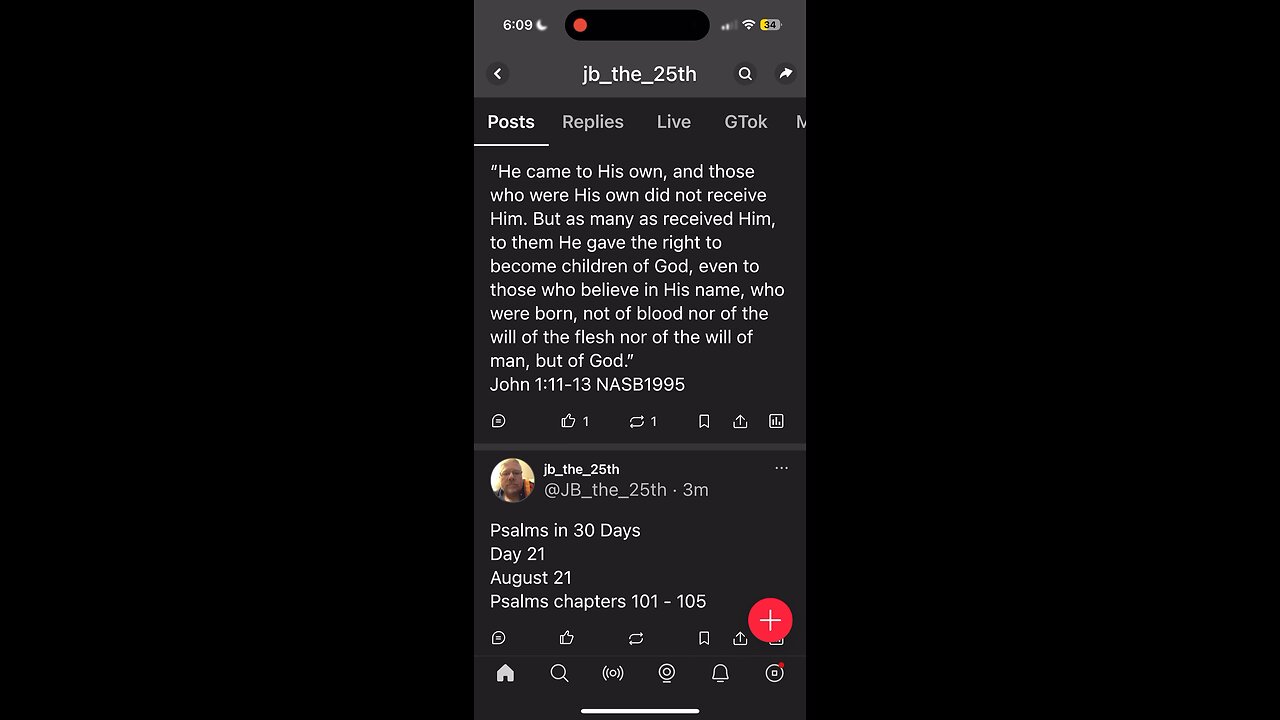Switch to the Live tab
This screenshot has height=720, width=1280.
coord(673,122)
